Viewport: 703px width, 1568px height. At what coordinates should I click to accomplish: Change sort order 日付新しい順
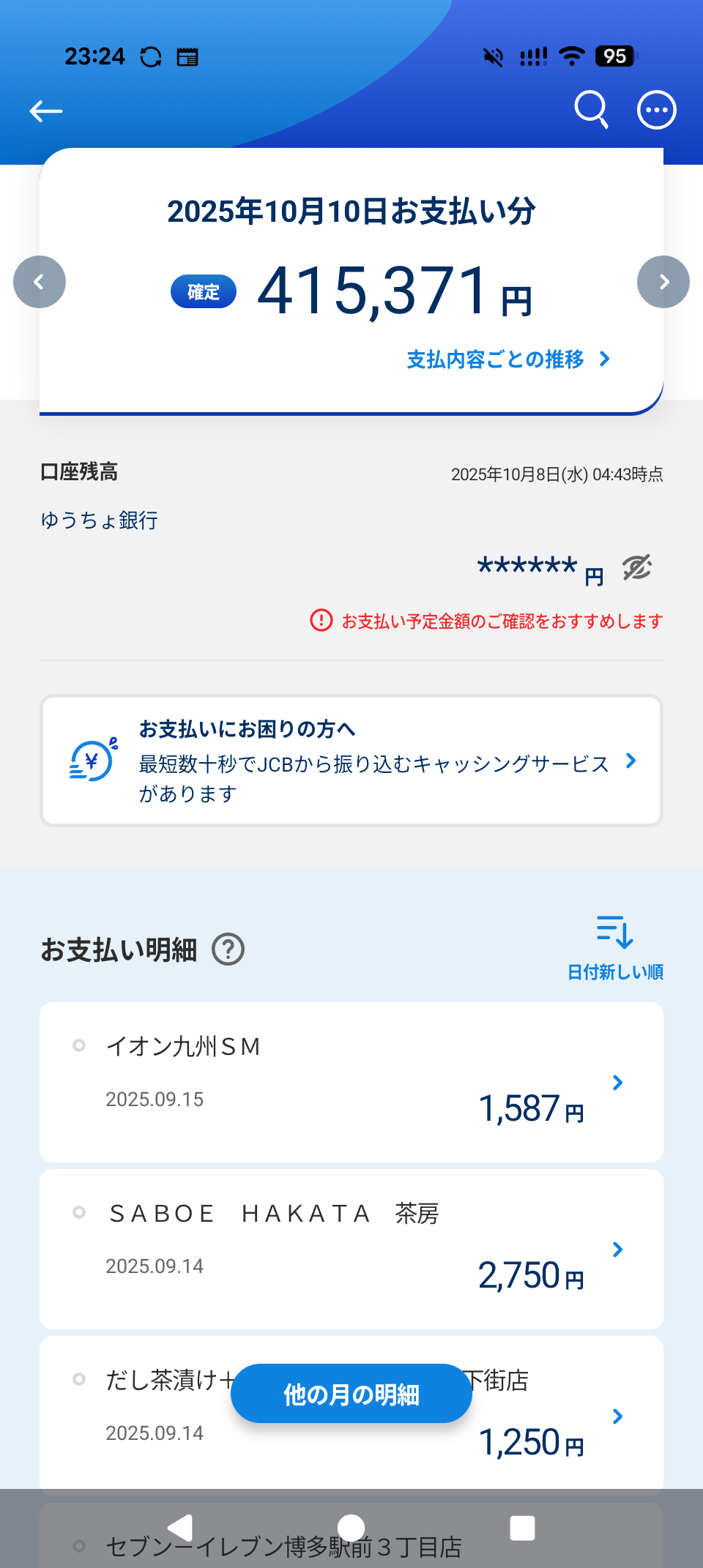point(615,948)
